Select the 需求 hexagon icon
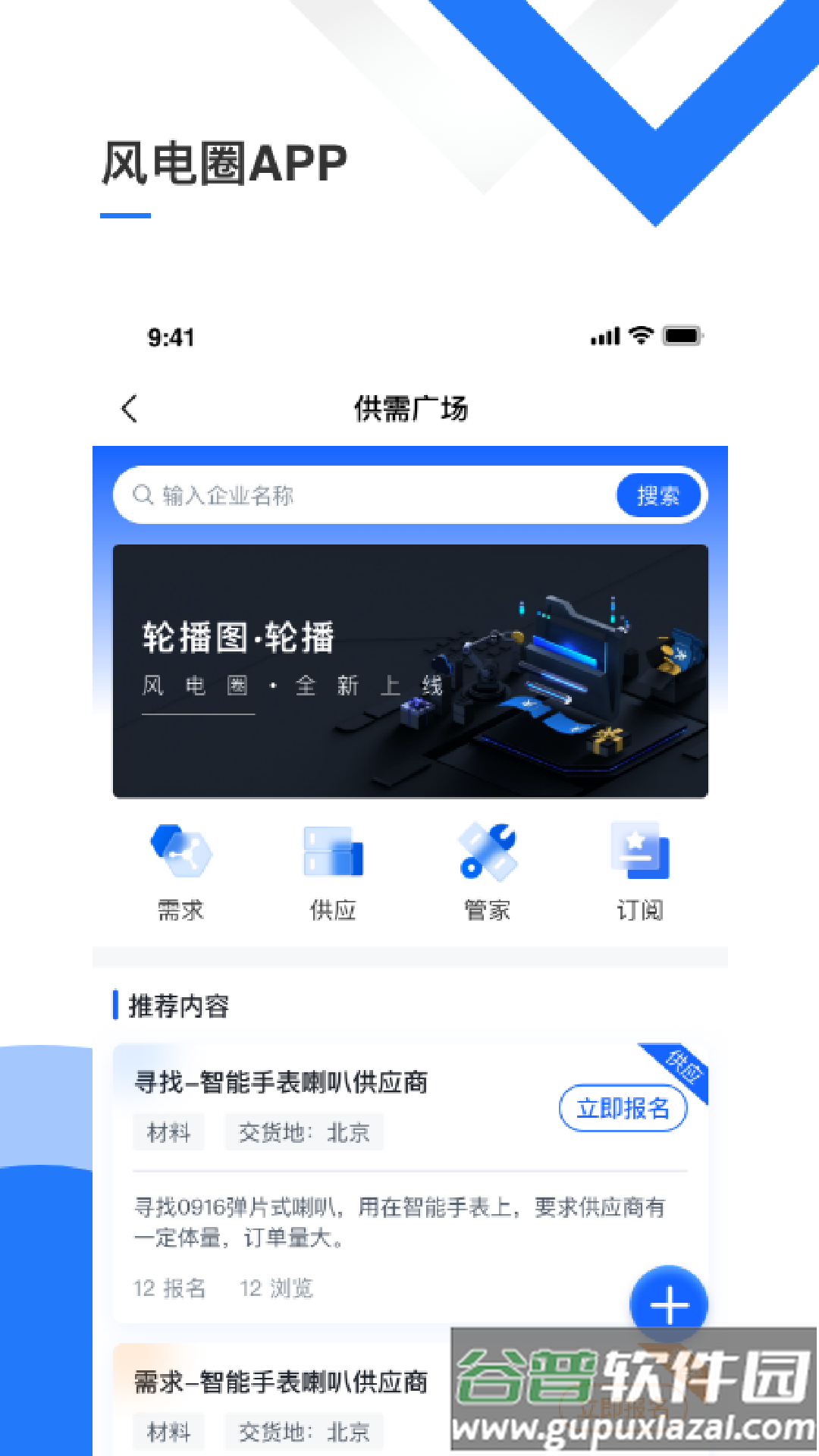This screenshot has width=819, height=1456. (180, 855)
